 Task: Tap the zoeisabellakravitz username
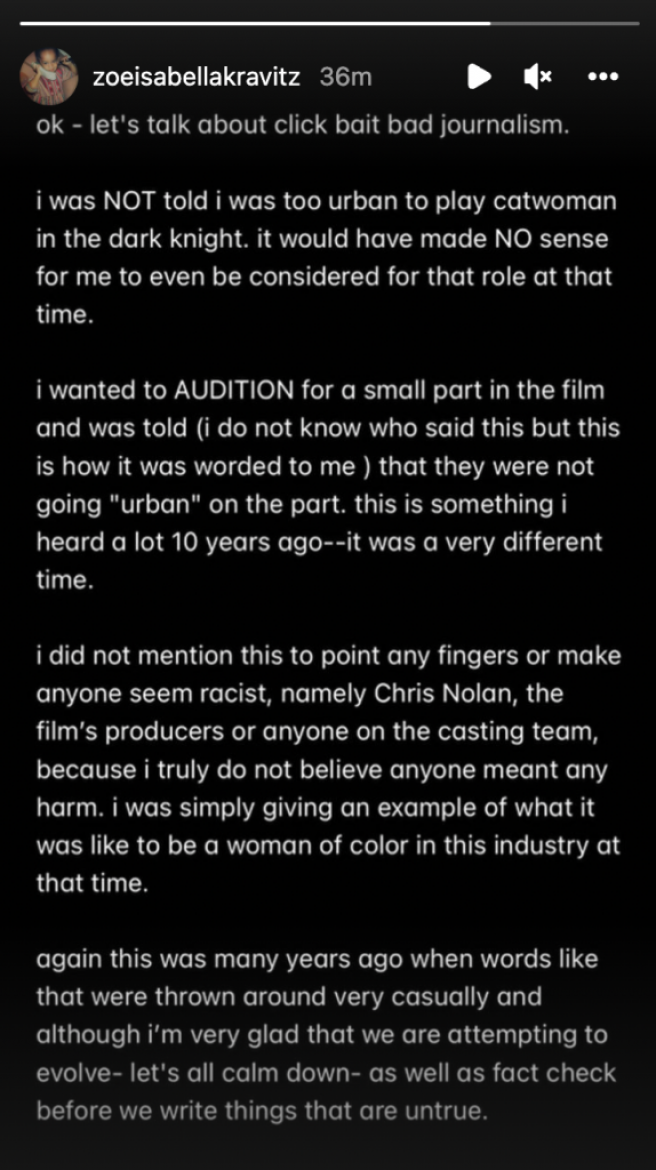click(196, 76)
